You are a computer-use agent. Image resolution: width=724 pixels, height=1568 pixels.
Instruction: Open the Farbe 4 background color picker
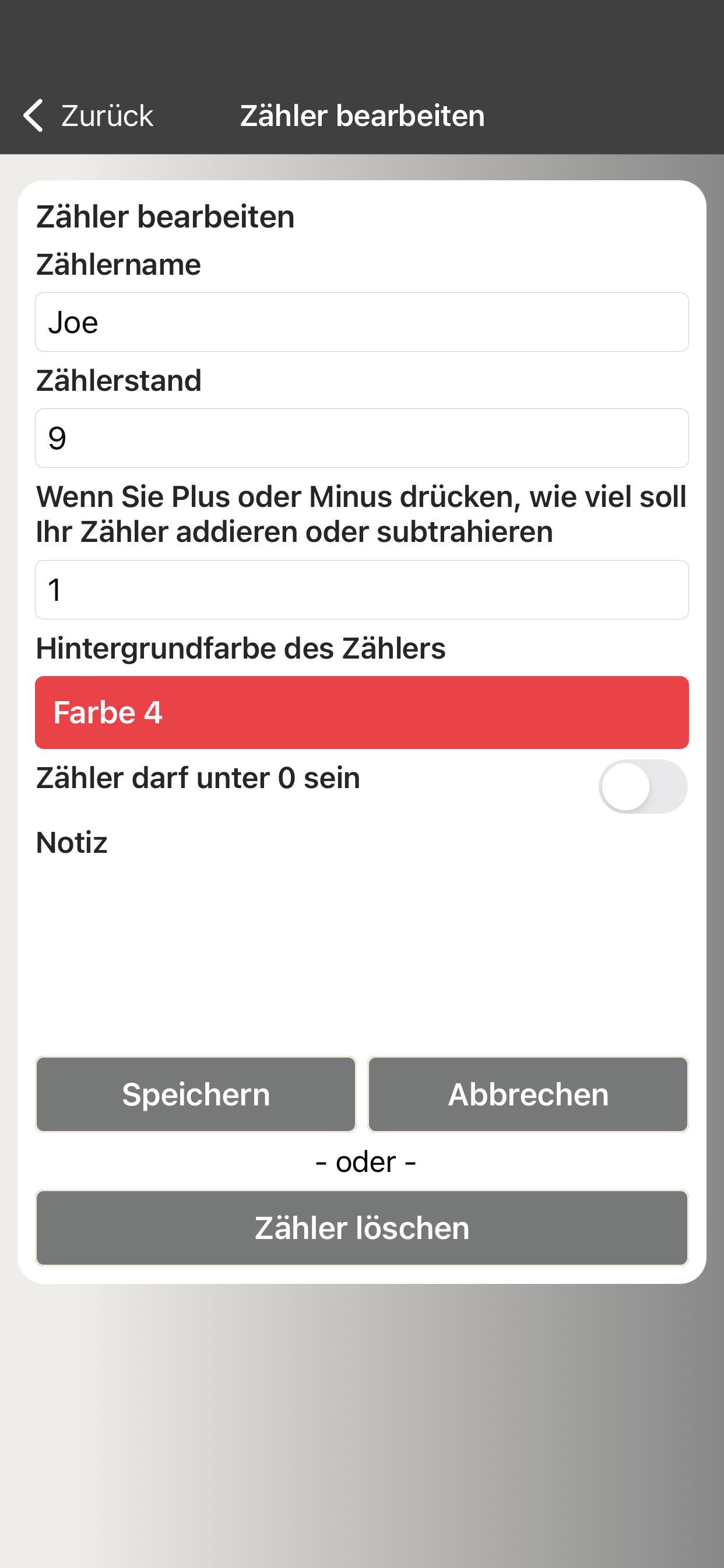361,712
